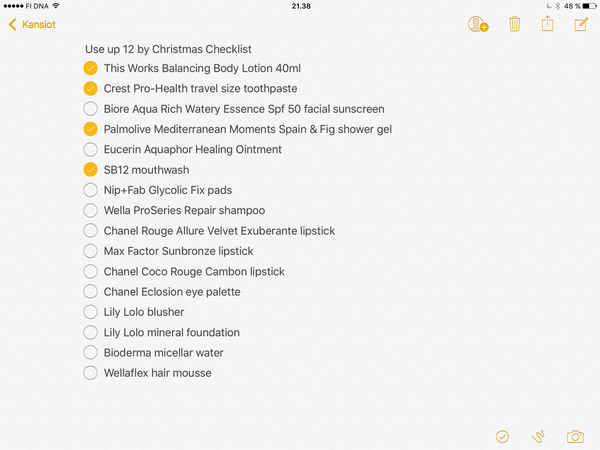The image size is (600, 450).
Task: Uncheck SB12 mouthwash item
Action: click(90, 170)
